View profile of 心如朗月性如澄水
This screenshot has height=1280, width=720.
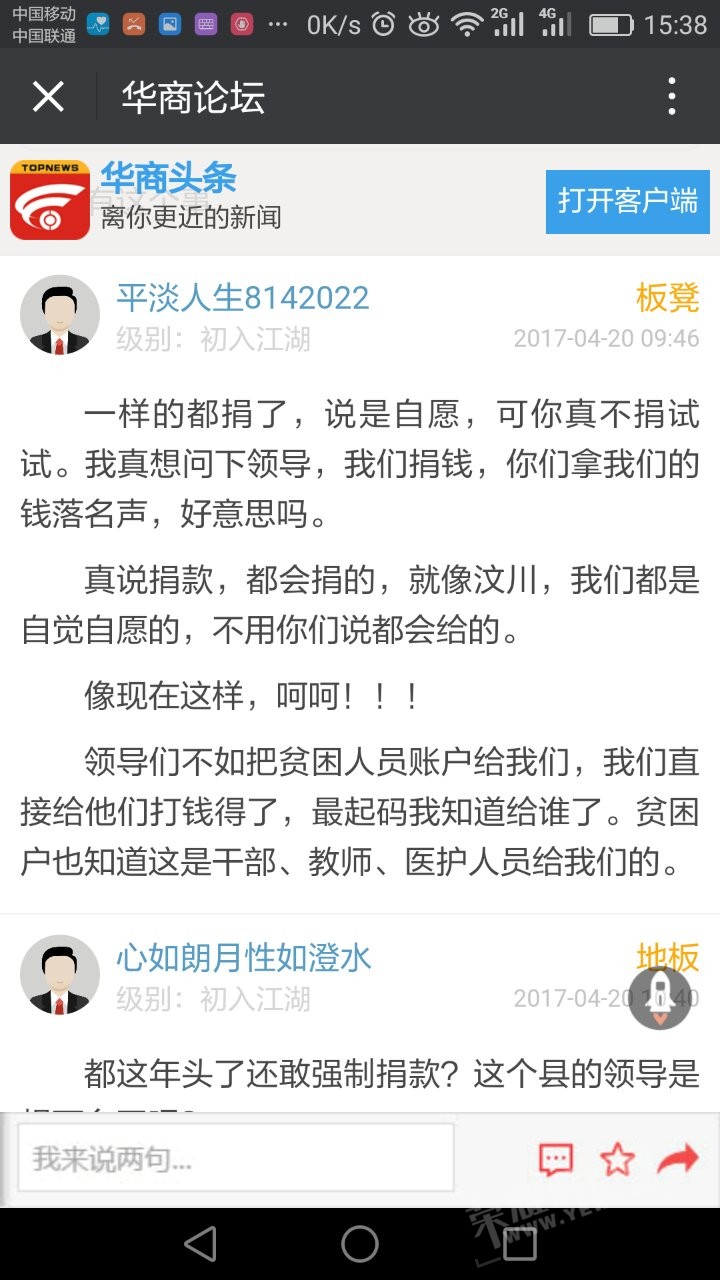click(244, 958)
